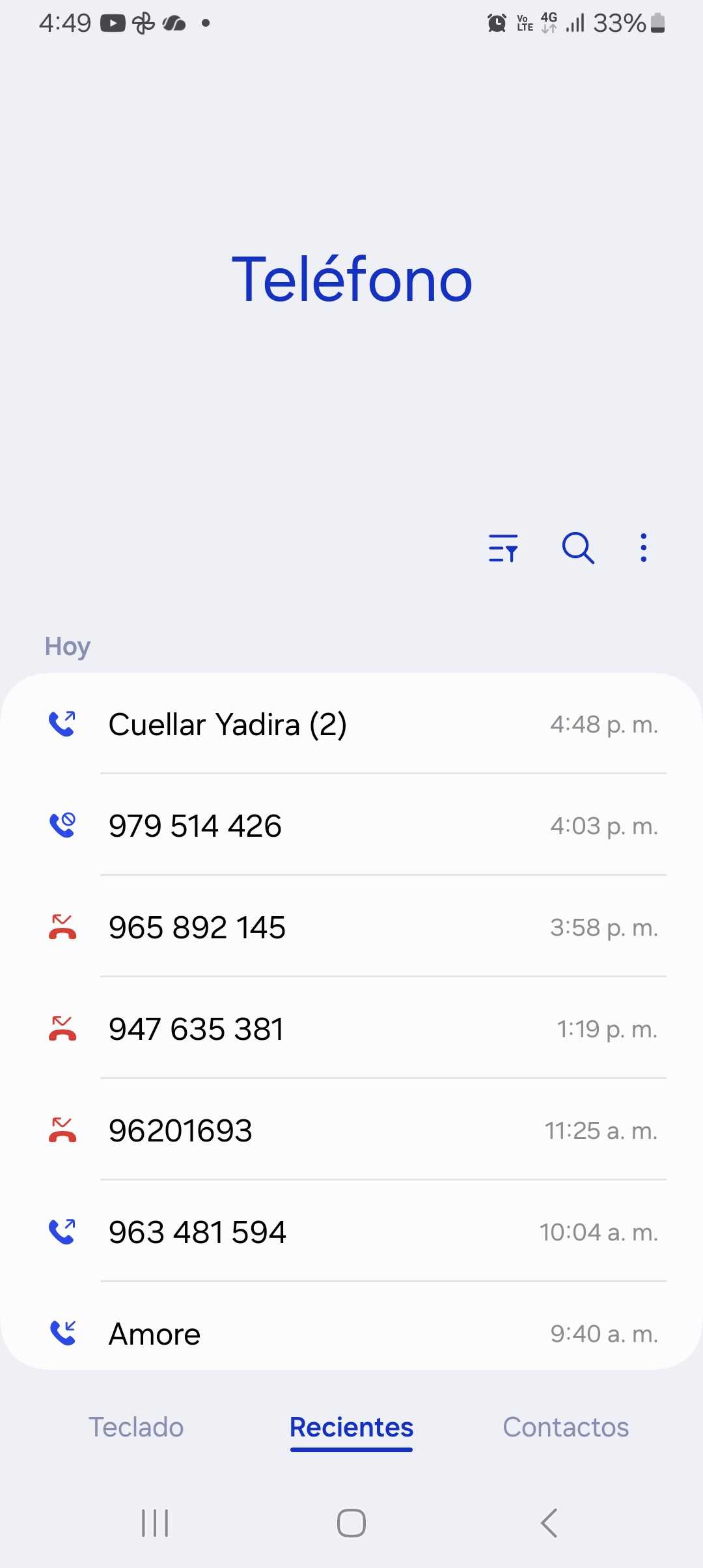Go back using the system back button
Image resolution: width=703 pixels, height=1568 pixels.
(x=549, y=1523)
